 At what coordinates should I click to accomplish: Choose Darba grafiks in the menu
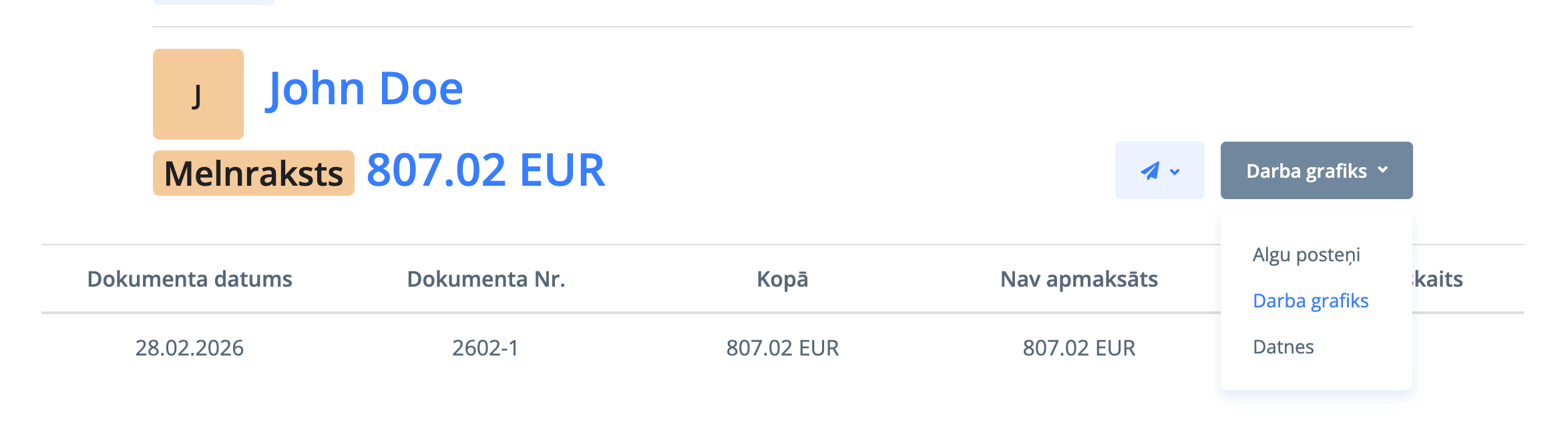pos(1310,301)
